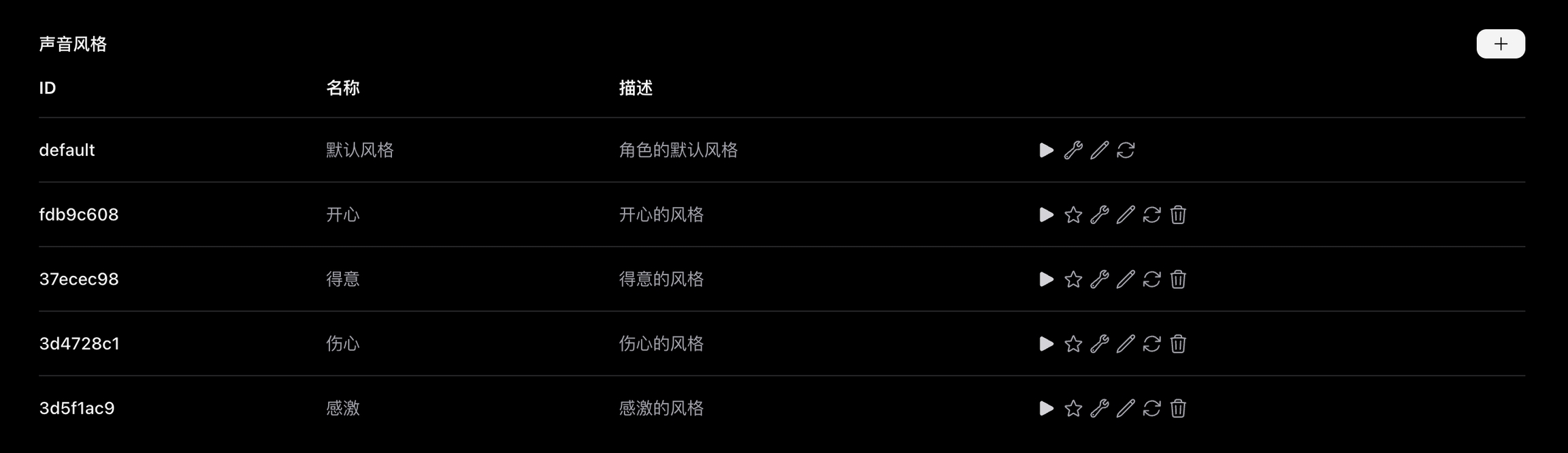Play the 得意 style preview
The height and width of the screenshot is (453, 1568).
[x=1047, y=279]
